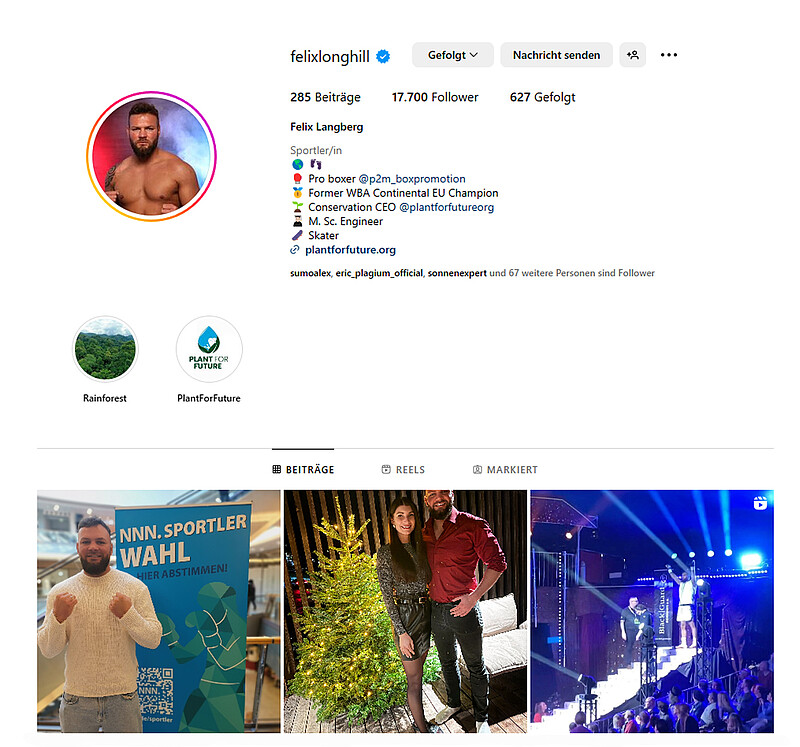Open @plantforfutureorg mention
The height and width of the screenshot is (747, 800).
point(446,207)
